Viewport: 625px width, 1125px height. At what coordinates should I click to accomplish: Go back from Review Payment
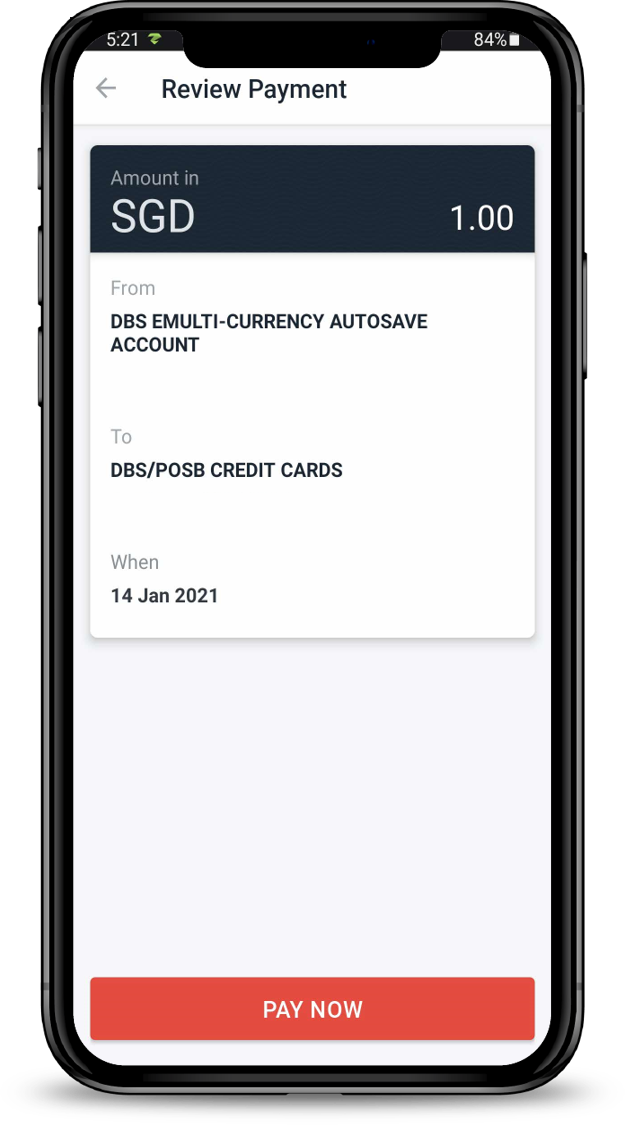(x=106, y=89)
